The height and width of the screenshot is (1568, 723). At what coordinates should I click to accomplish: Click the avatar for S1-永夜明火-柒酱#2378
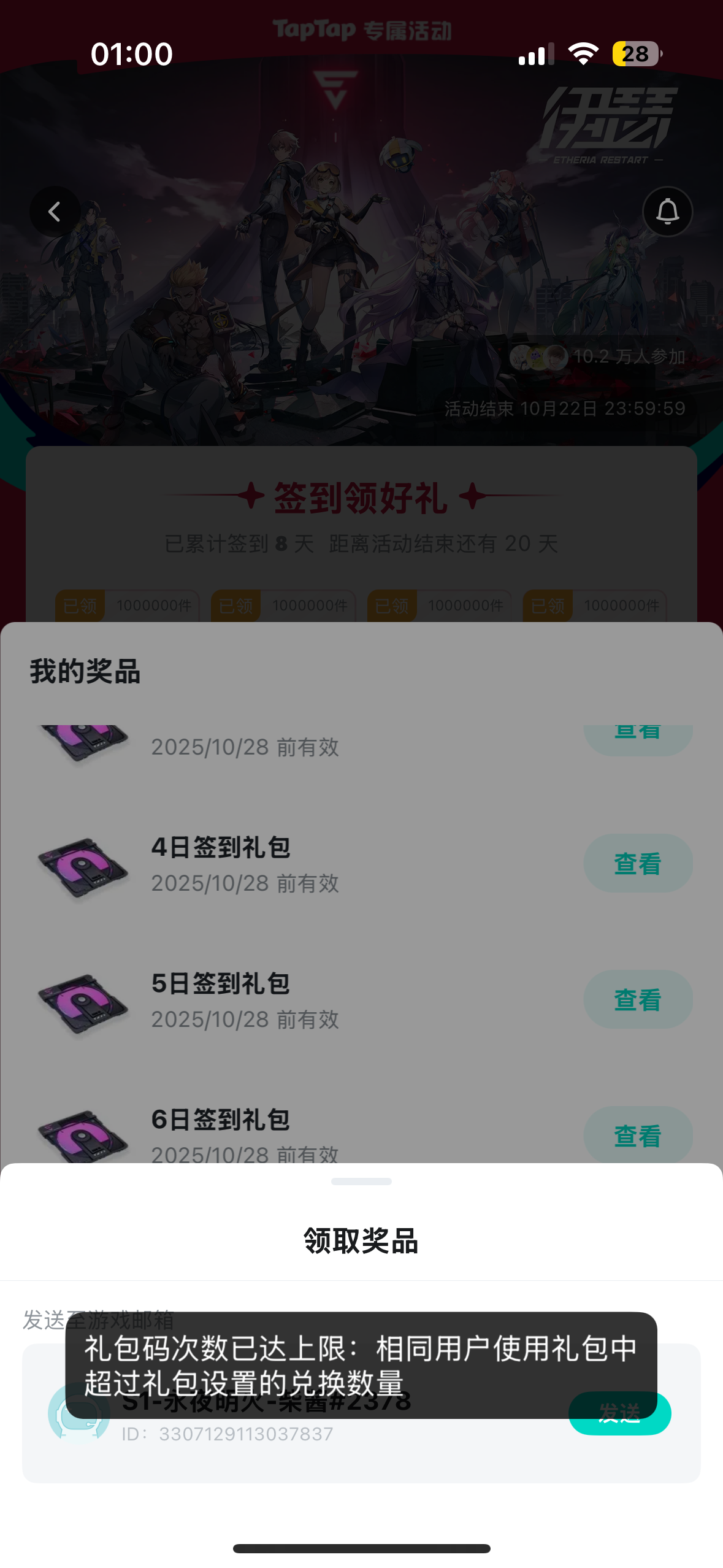80,1413
